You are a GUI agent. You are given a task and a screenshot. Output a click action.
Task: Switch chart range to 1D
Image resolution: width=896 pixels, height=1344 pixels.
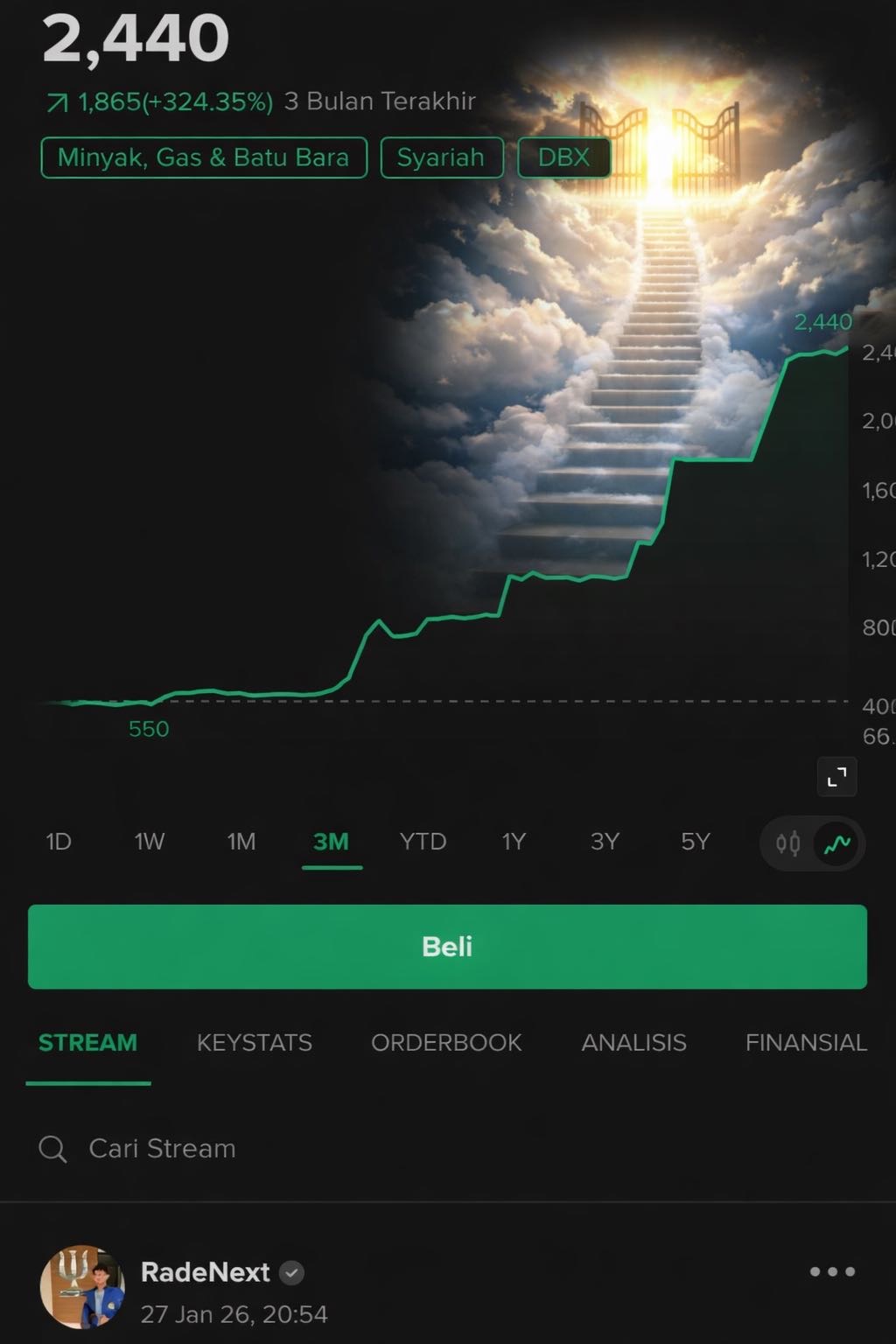pyautogui.click(x=59, y=842)
